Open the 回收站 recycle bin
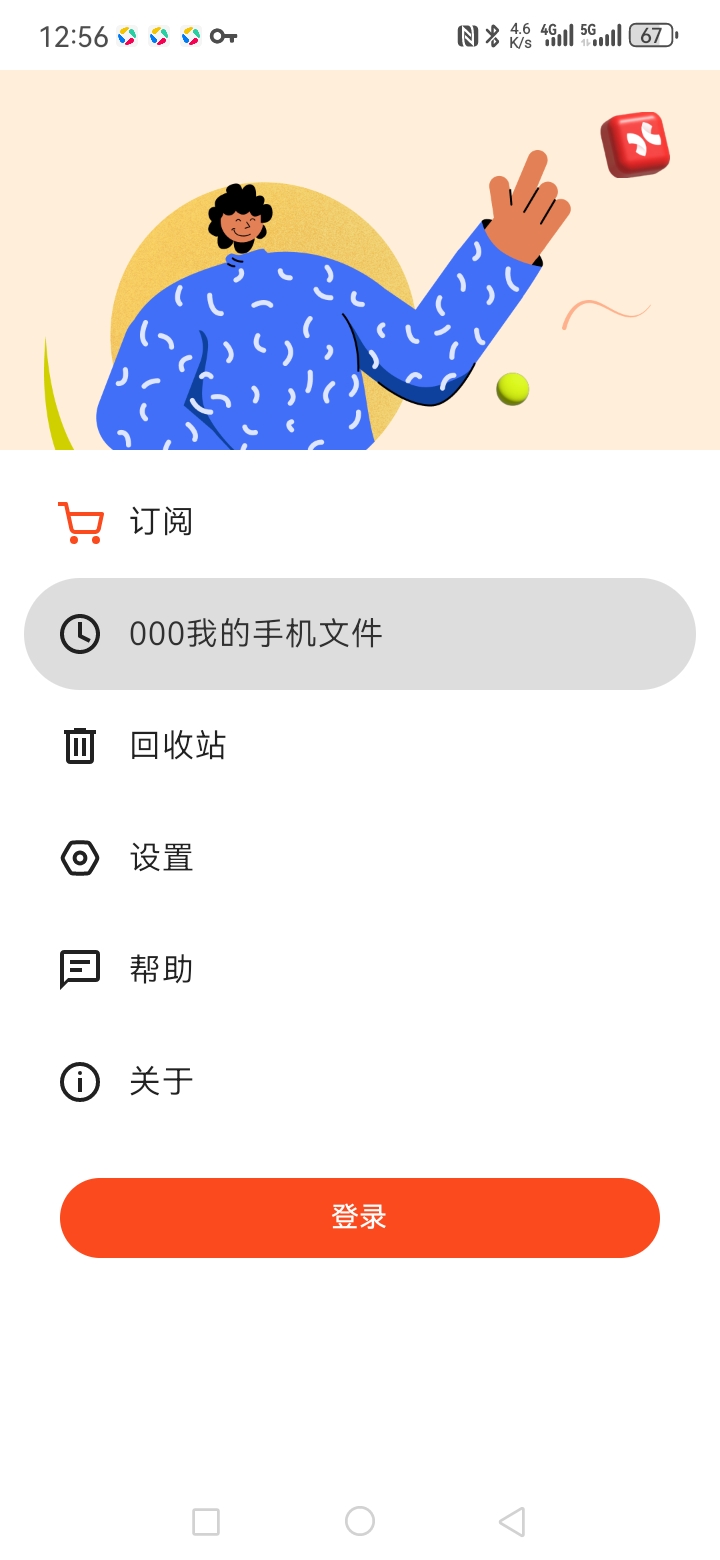 tap(178, 746)
